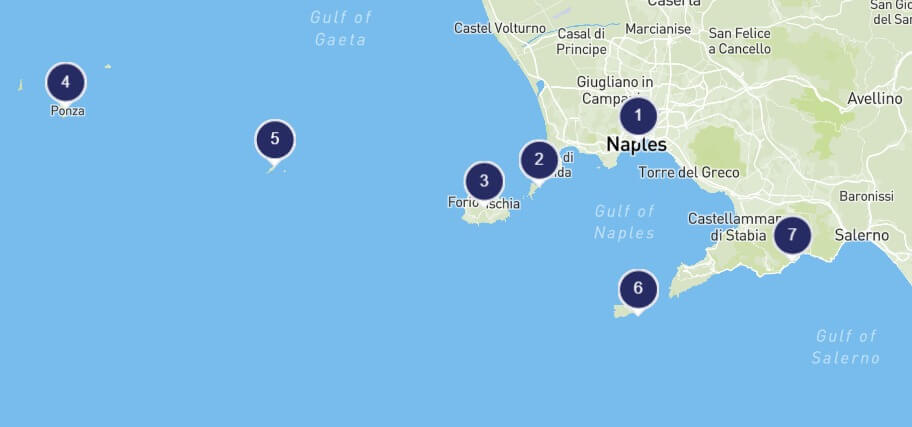912x427 pixels.
Task: Select map marker 1 at Naples
Action: [638, 116]
